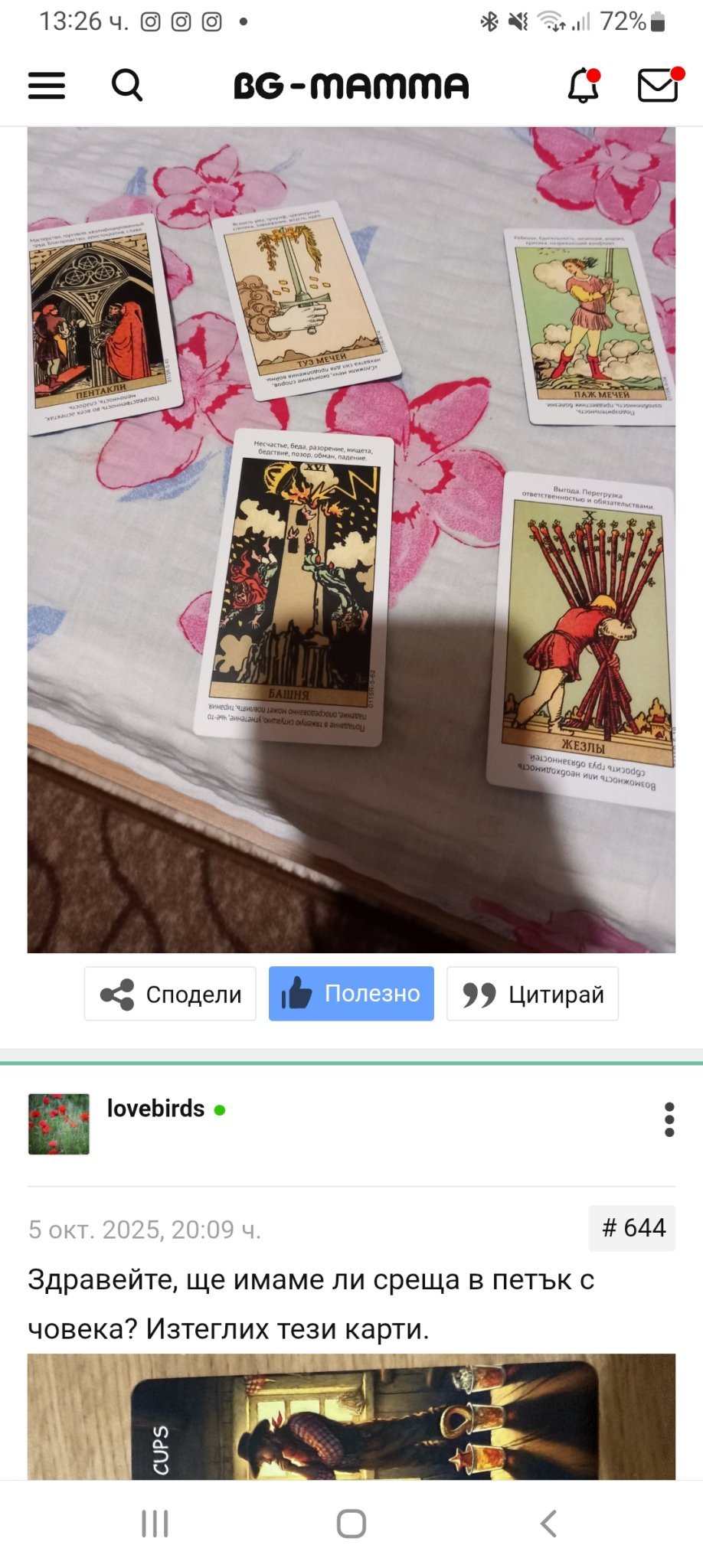The height and width of the screenshot is (1568, 703).
Task: Open the tarot spread photo
Action: (x=351, y=539)
